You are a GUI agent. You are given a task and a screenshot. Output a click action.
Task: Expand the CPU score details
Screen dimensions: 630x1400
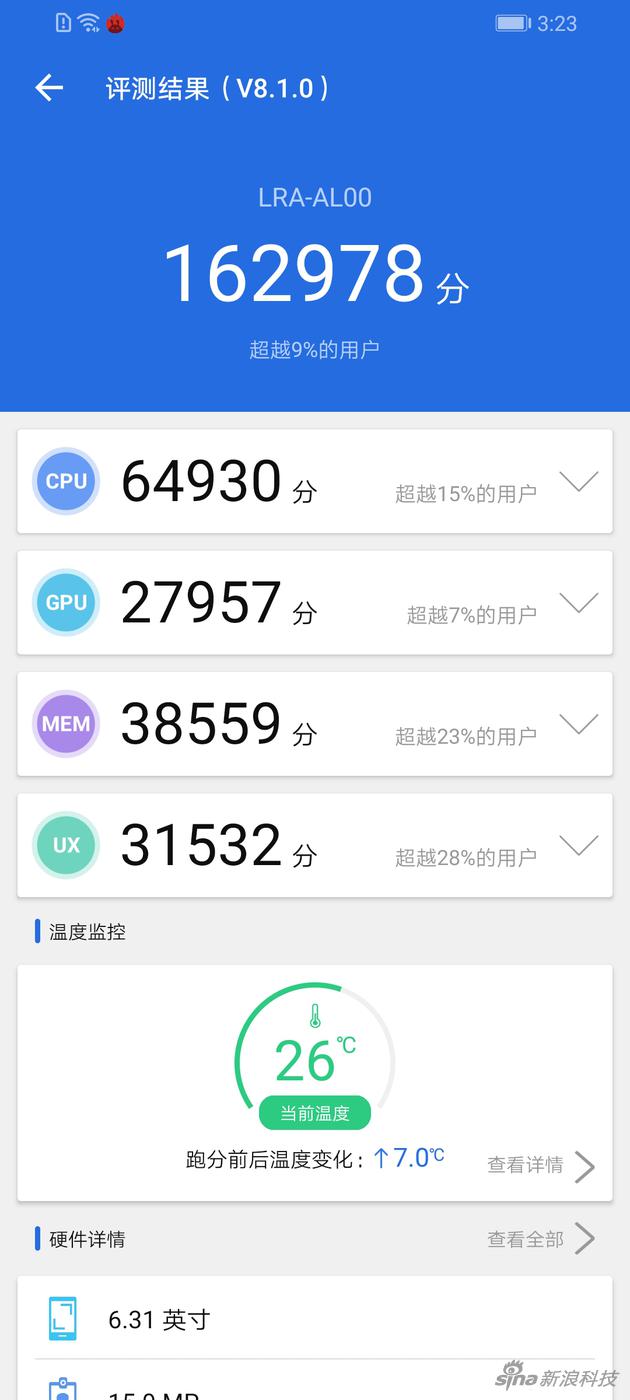(578, 481)
